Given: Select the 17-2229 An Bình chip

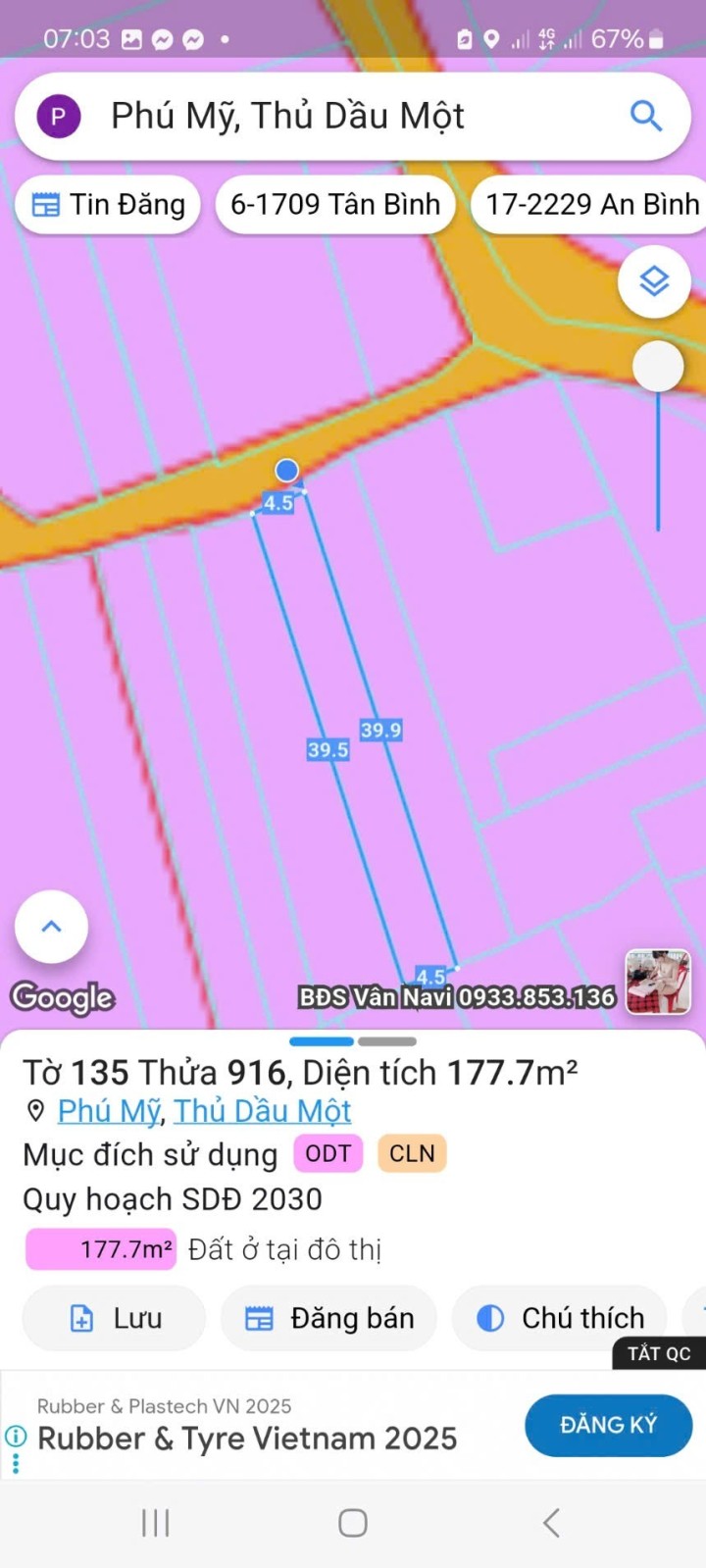Looking at the screenshot, I should pyautogui.click(x=591, y=204).
